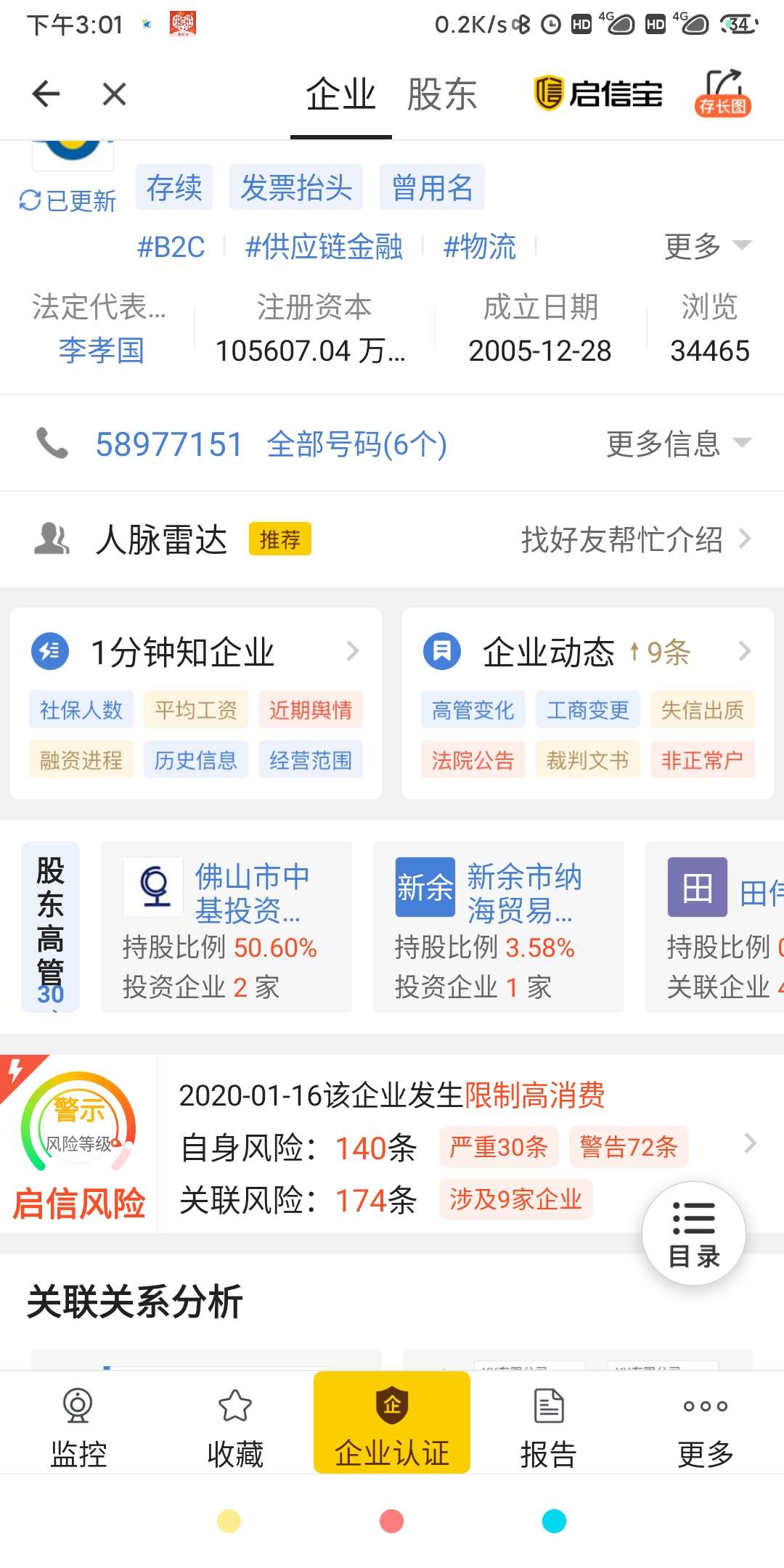Screen dimensions: 784x1568
Task: Open the 法院公告 chip
Action: pyautogui.click(x=473, y=760)
